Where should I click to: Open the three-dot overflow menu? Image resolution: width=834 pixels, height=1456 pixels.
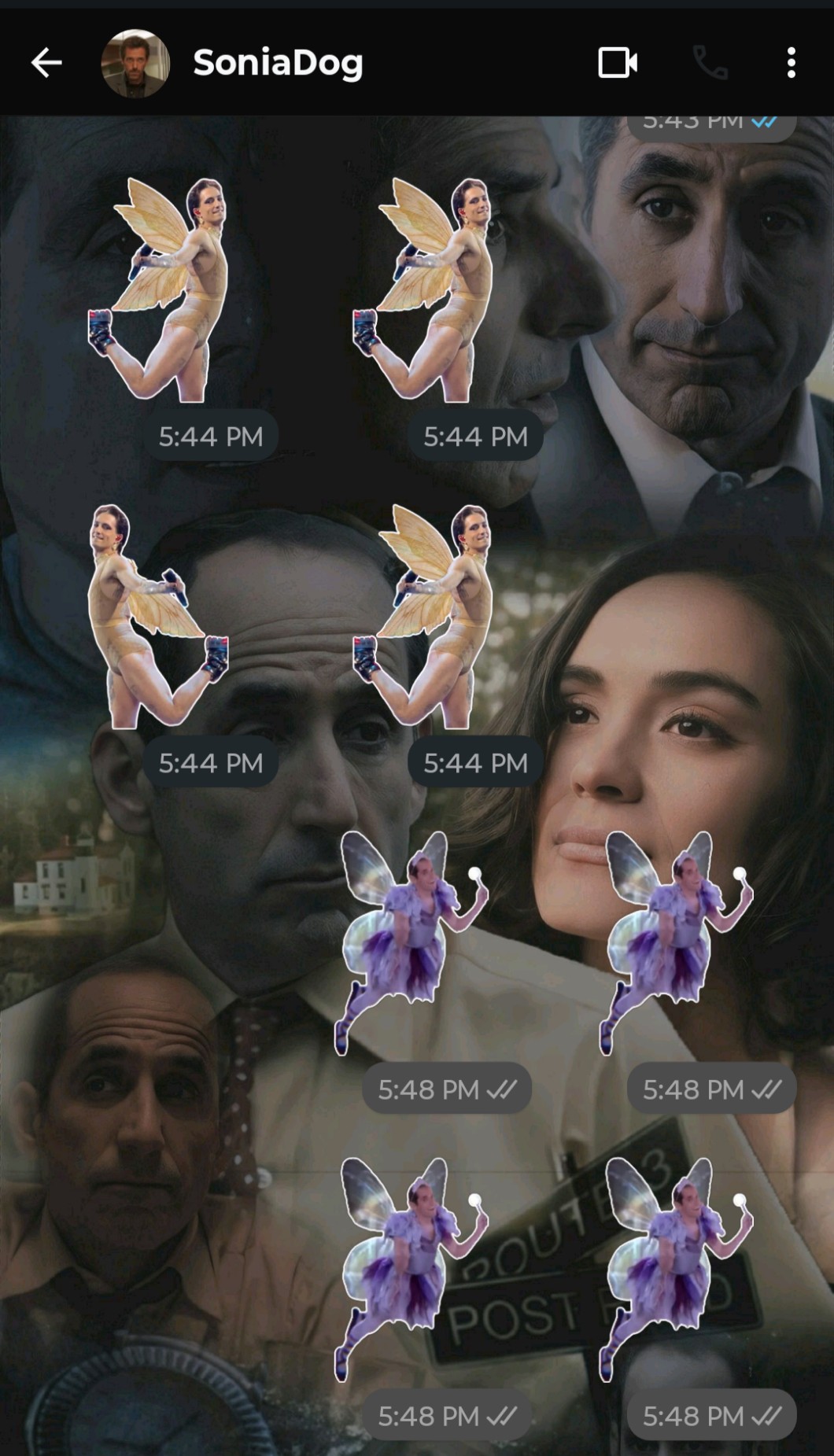[791, 63]
